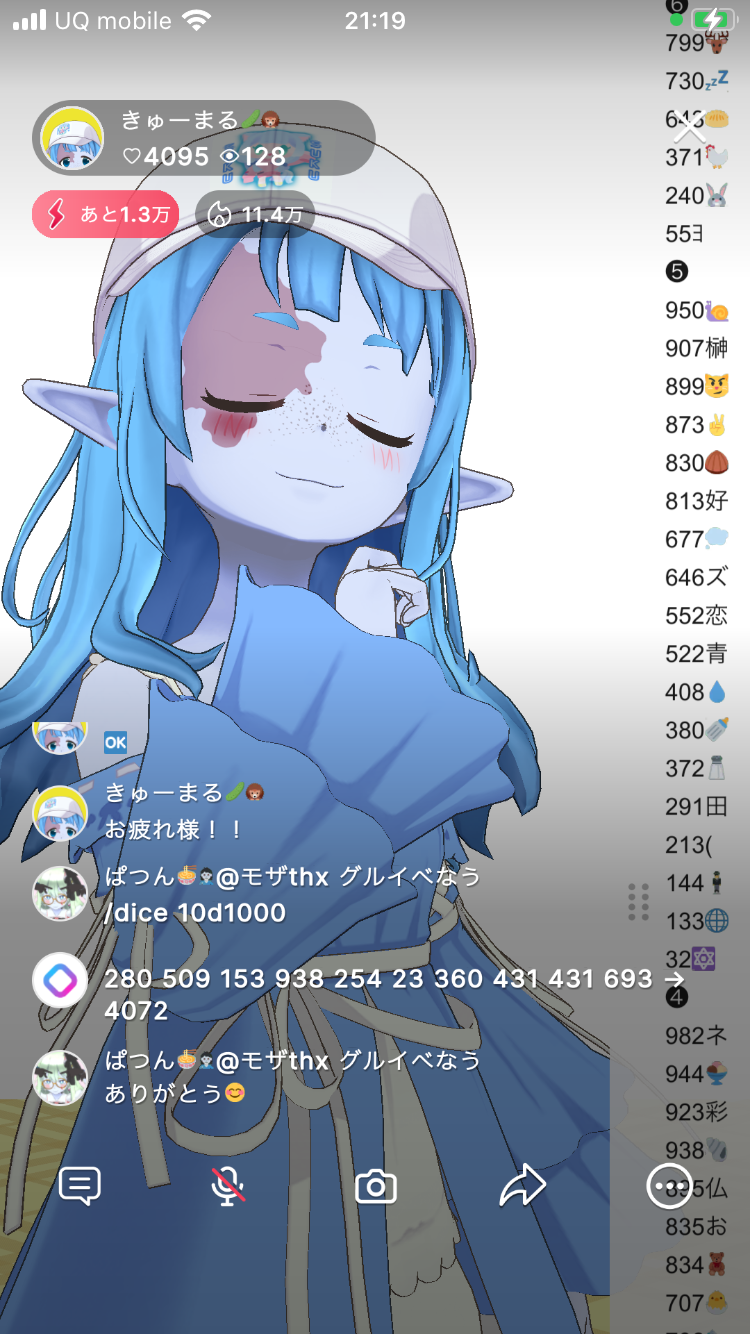
Task: Tap the drag handle beside comments
Action: tap(638, 902)
